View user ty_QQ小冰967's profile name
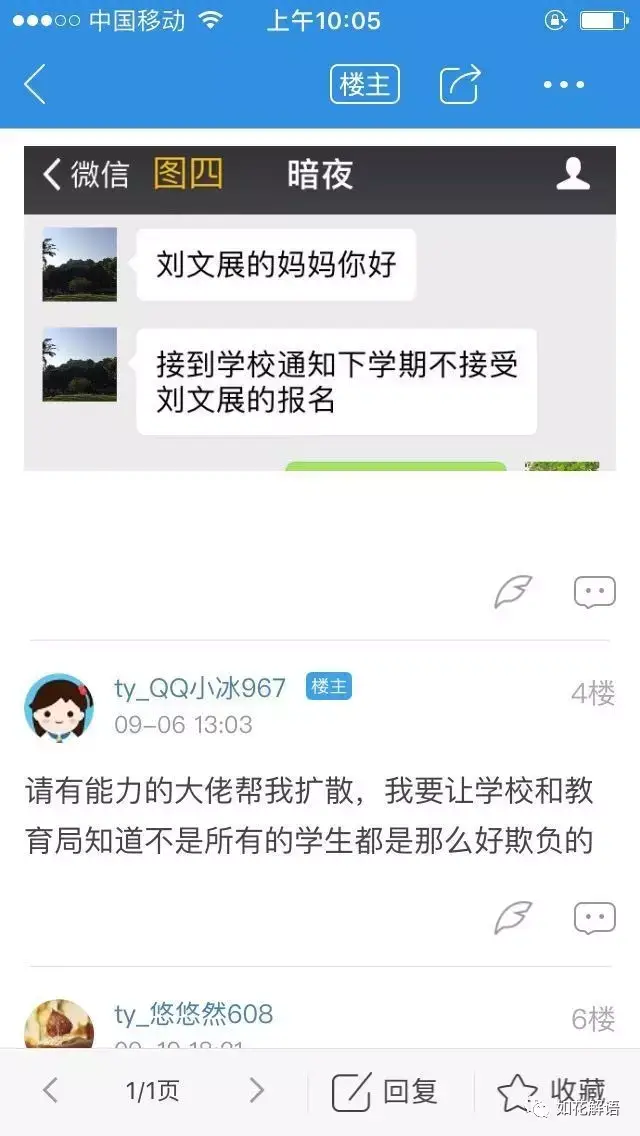 [200, 688]
